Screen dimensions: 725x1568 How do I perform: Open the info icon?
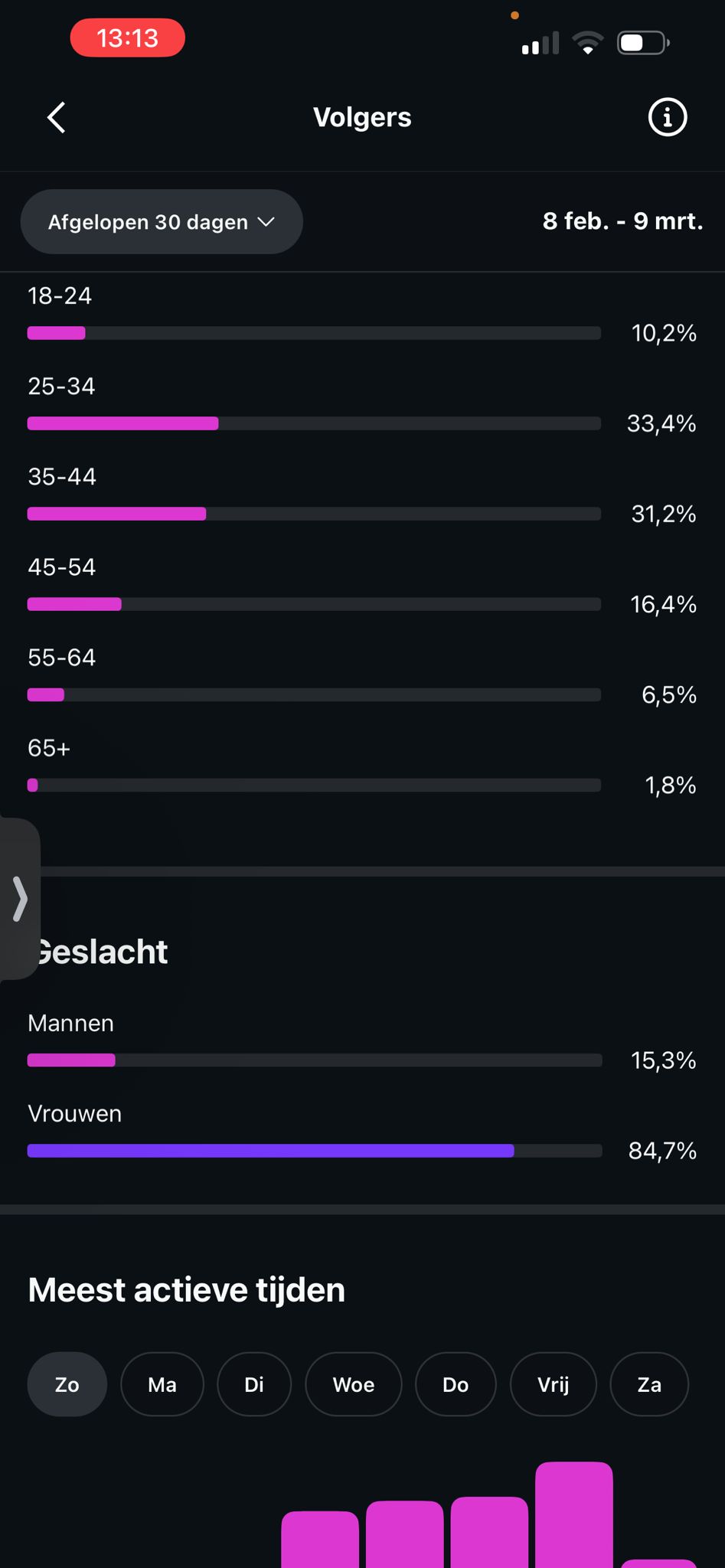[x=668, y=118]
